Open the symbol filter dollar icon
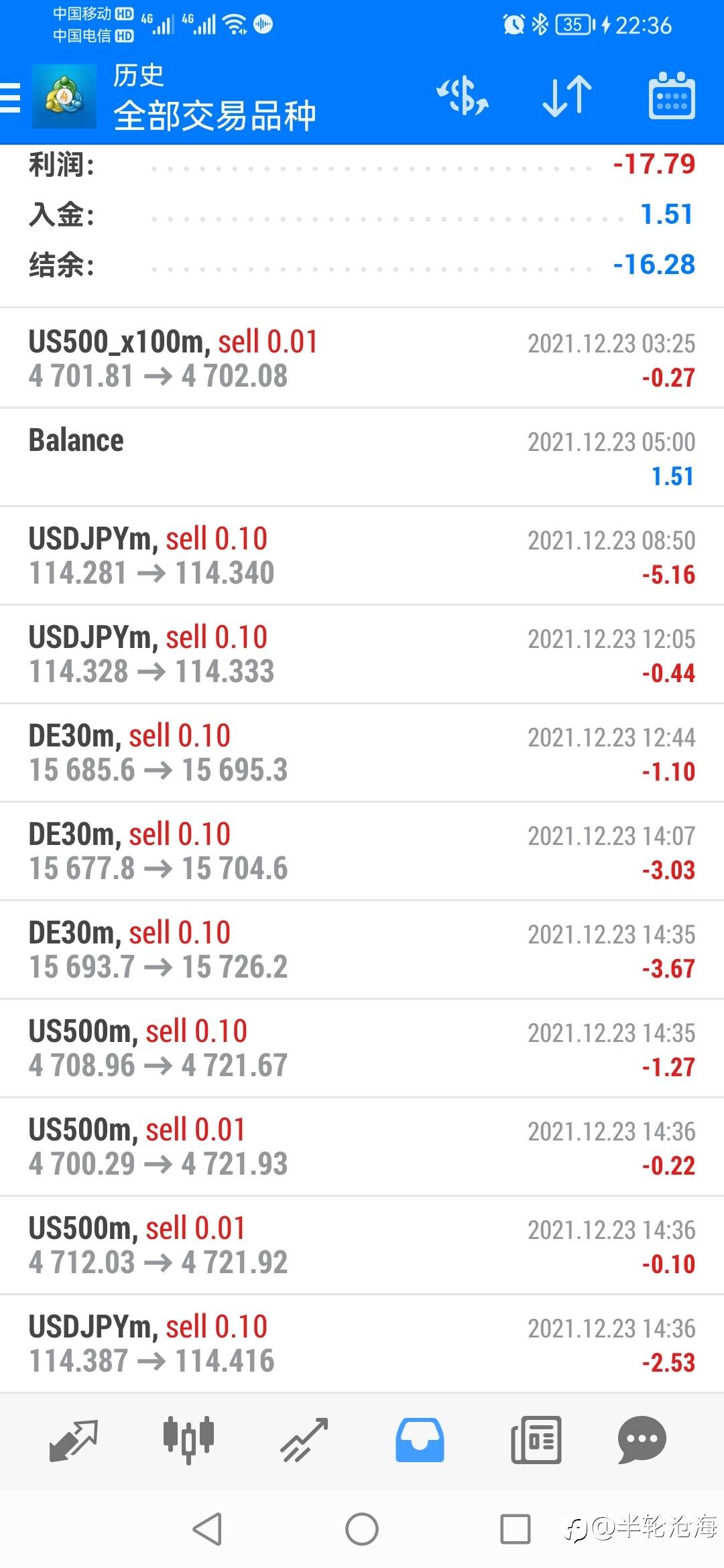724x1568 pixels. point(463,96)
